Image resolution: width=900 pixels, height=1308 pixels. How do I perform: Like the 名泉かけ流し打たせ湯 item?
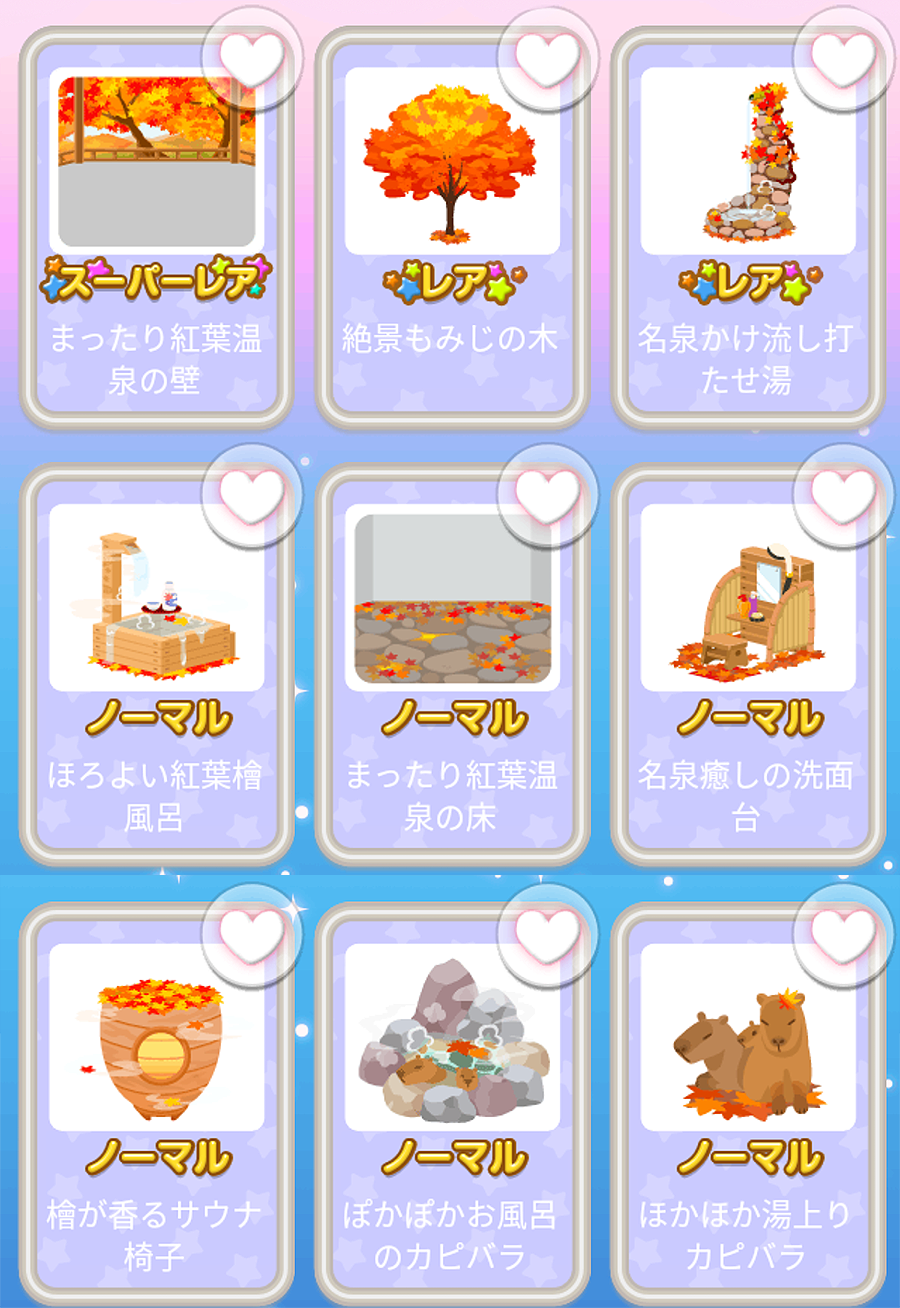(x=843, y=55)
